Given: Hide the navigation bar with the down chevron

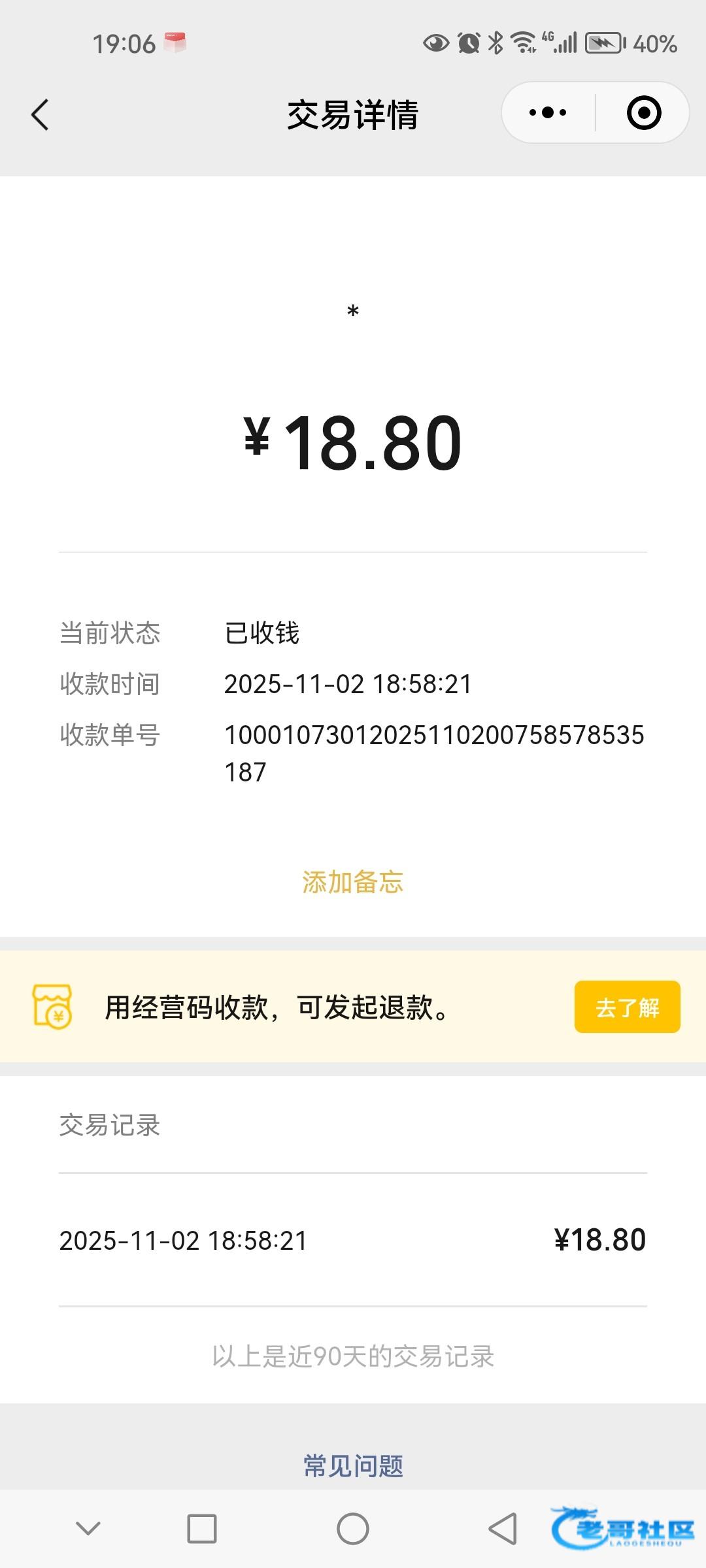Looking at the screenshot, I should 88,1529.
